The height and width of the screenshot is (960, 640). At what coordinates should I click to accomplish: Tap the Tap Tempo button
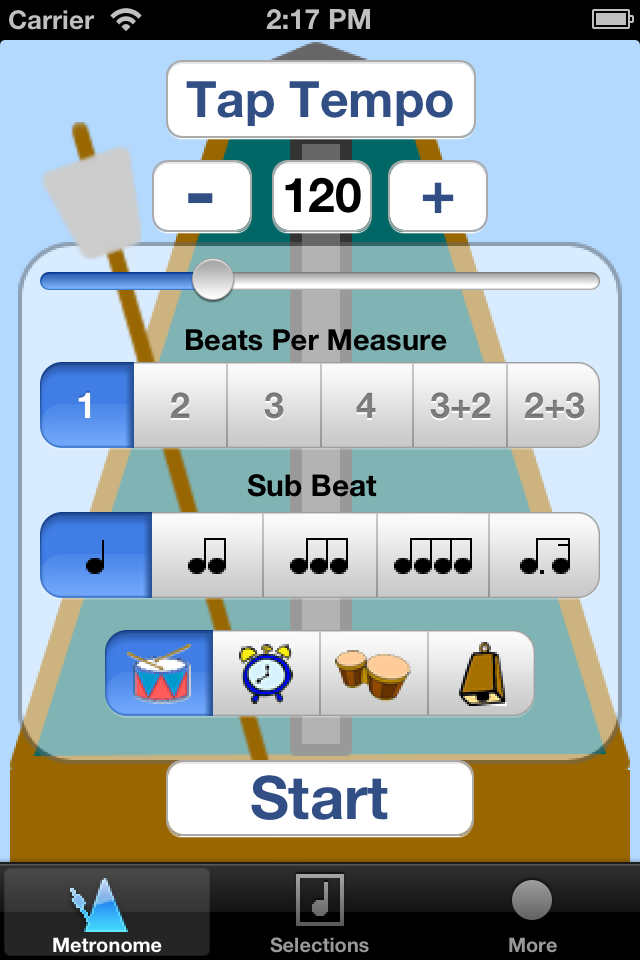click(x=320, y=100)
